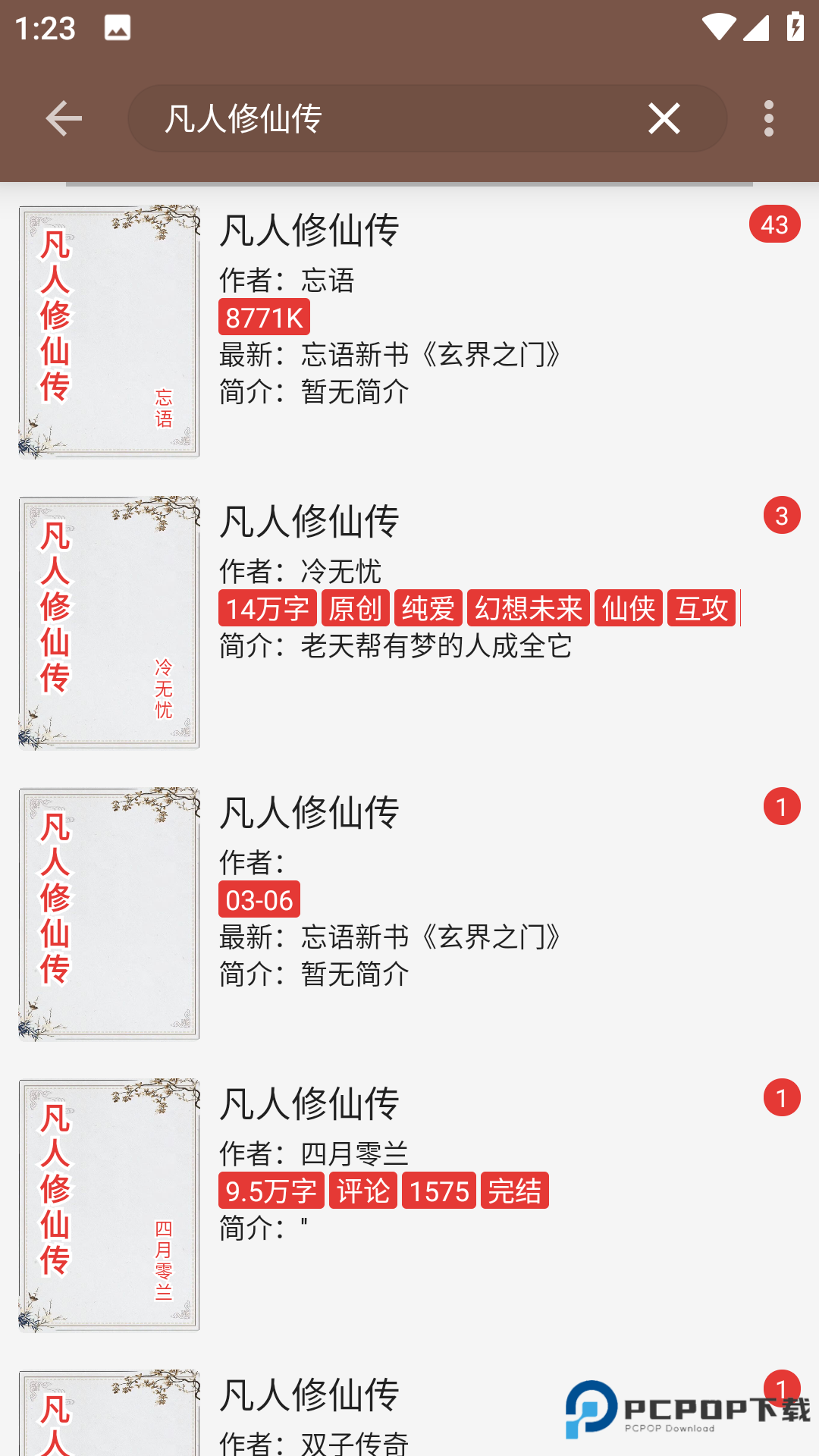Click the first 凡人修仙传 book cover
The image size is (819, 1456).
(108, 330)
